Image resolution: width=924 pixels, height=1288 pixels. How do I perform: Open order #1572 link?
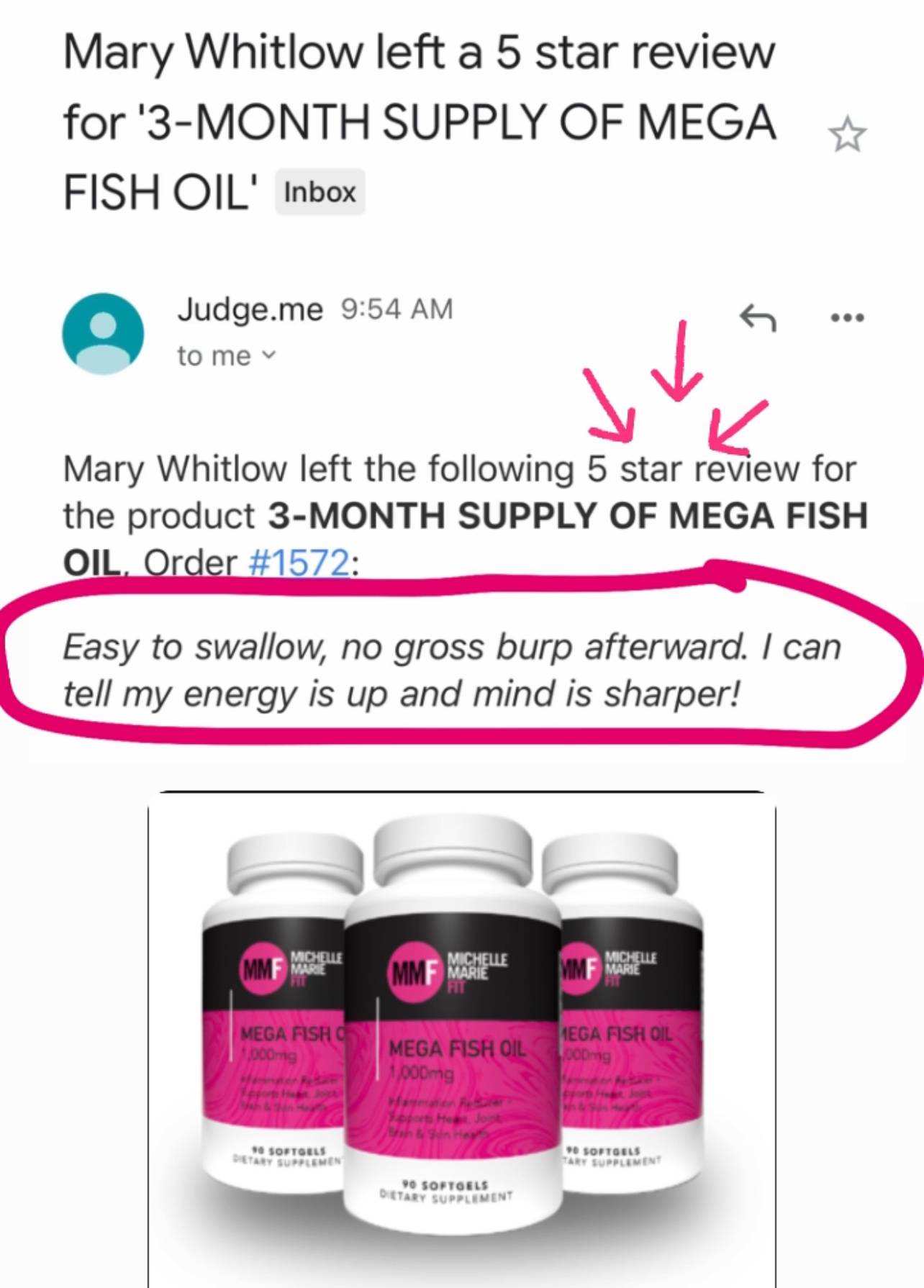[x=299, y=562]
